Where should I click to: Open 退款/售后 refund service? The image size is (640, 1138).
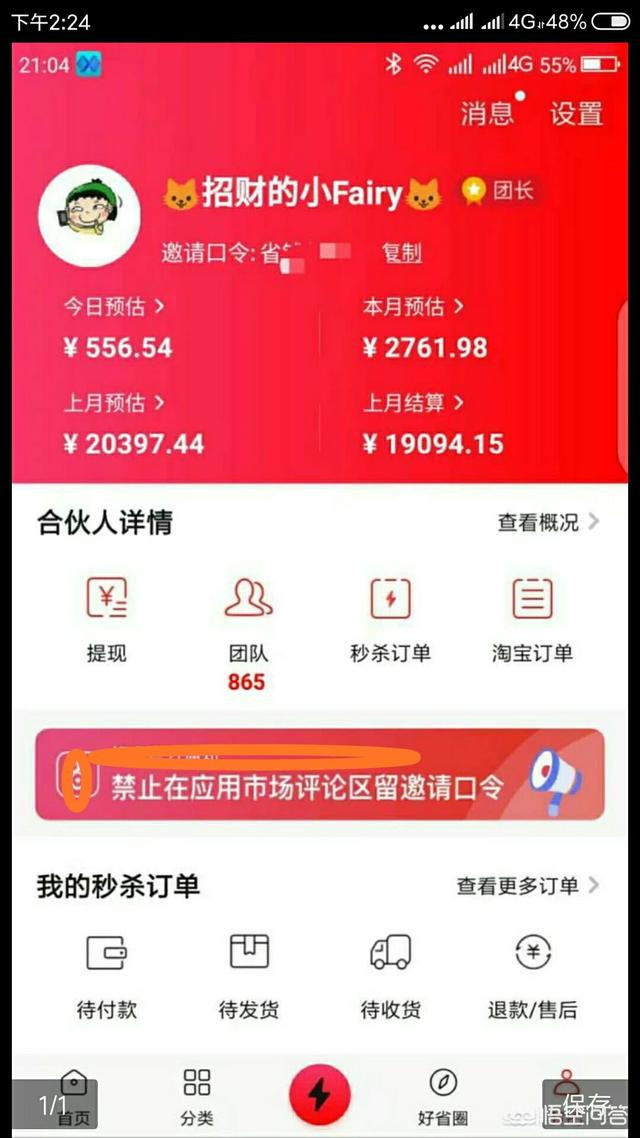(x=532, y=975)
